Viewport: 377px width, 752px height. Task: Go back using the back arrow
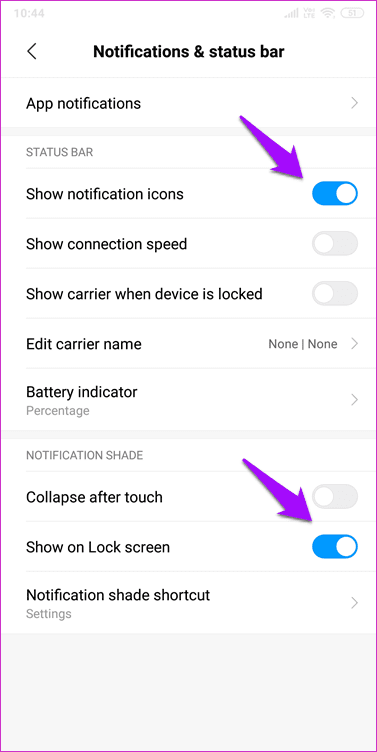[x=32, y=51]
